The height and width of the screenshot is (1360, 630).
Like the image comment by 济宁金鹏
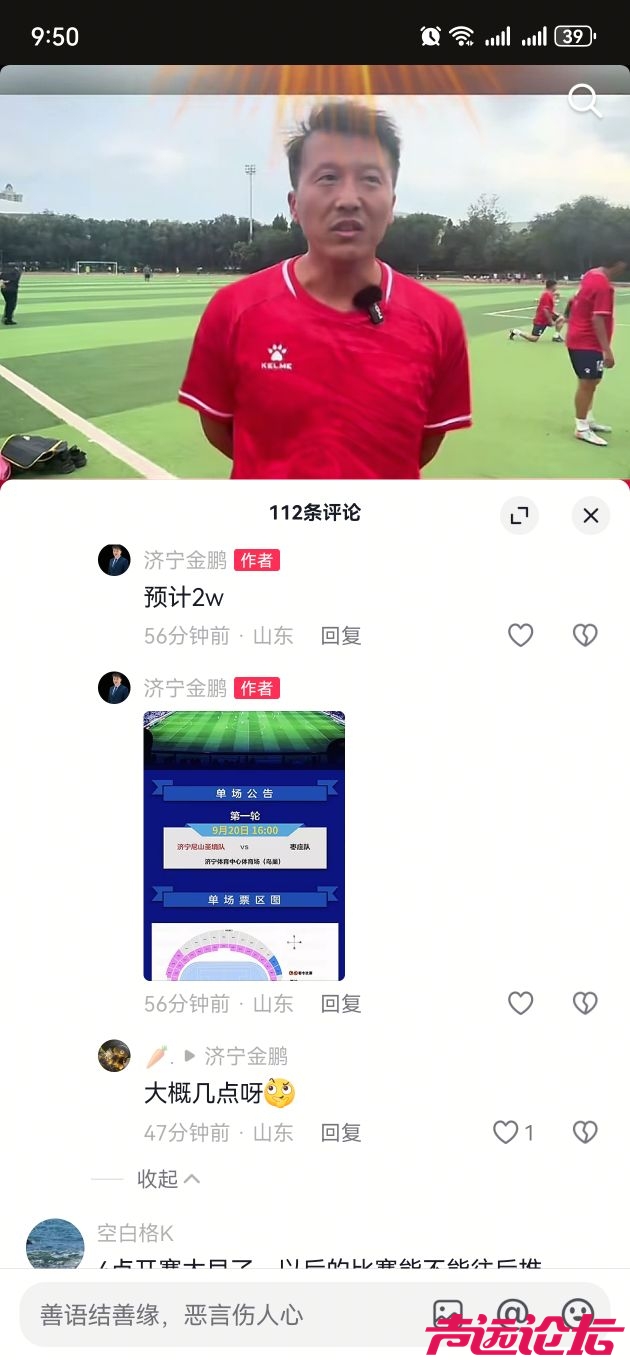click(x=520, y=1003)
